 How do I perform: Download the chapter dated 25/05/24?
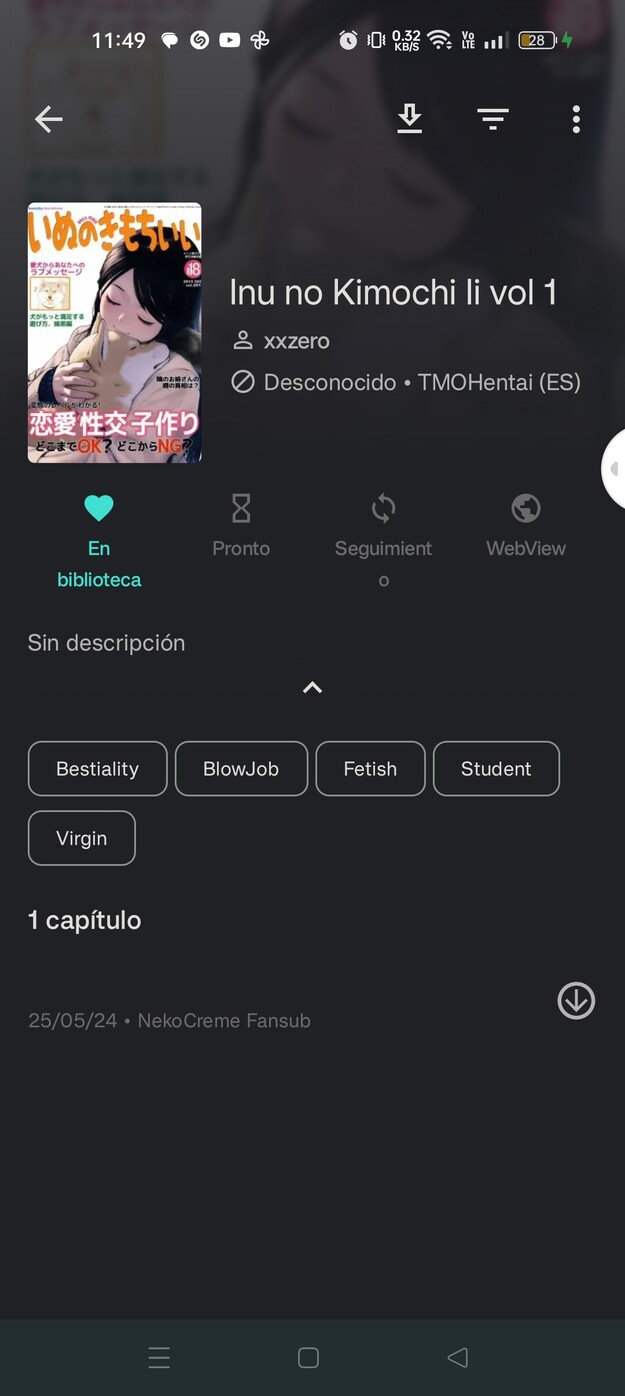576,1001
